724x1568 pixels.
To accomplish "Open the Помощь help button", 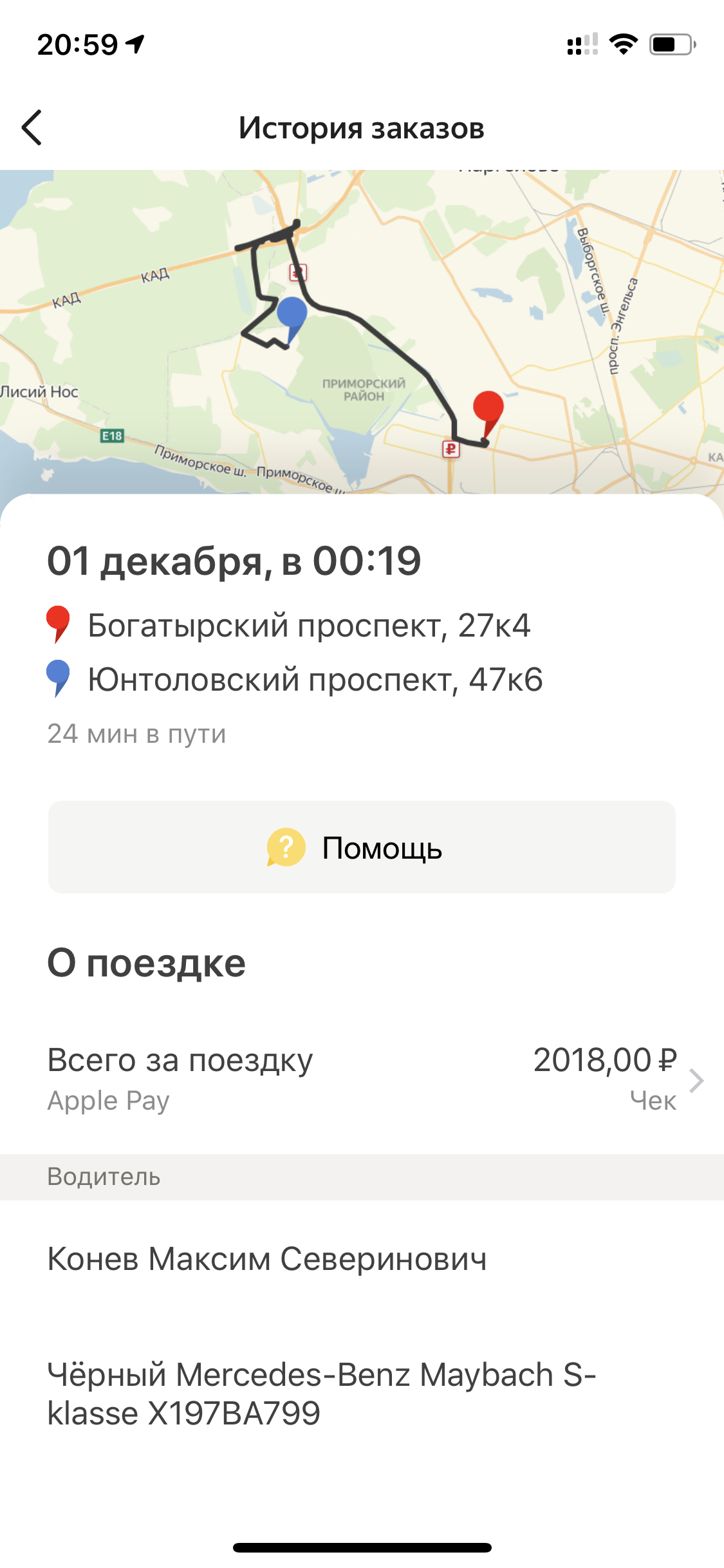I will (362, 847).
